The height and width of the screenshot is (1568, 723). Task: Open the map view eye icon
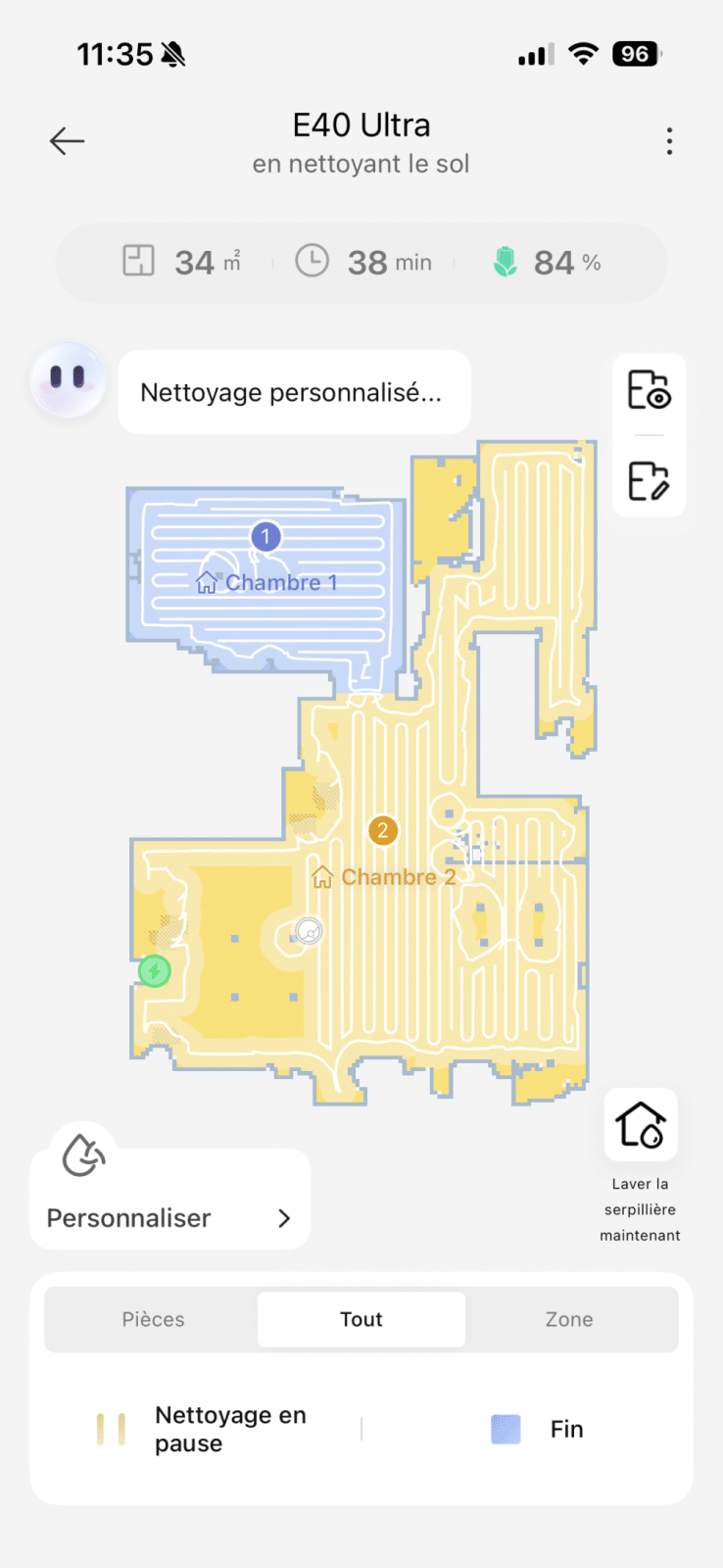click(649, 390)
